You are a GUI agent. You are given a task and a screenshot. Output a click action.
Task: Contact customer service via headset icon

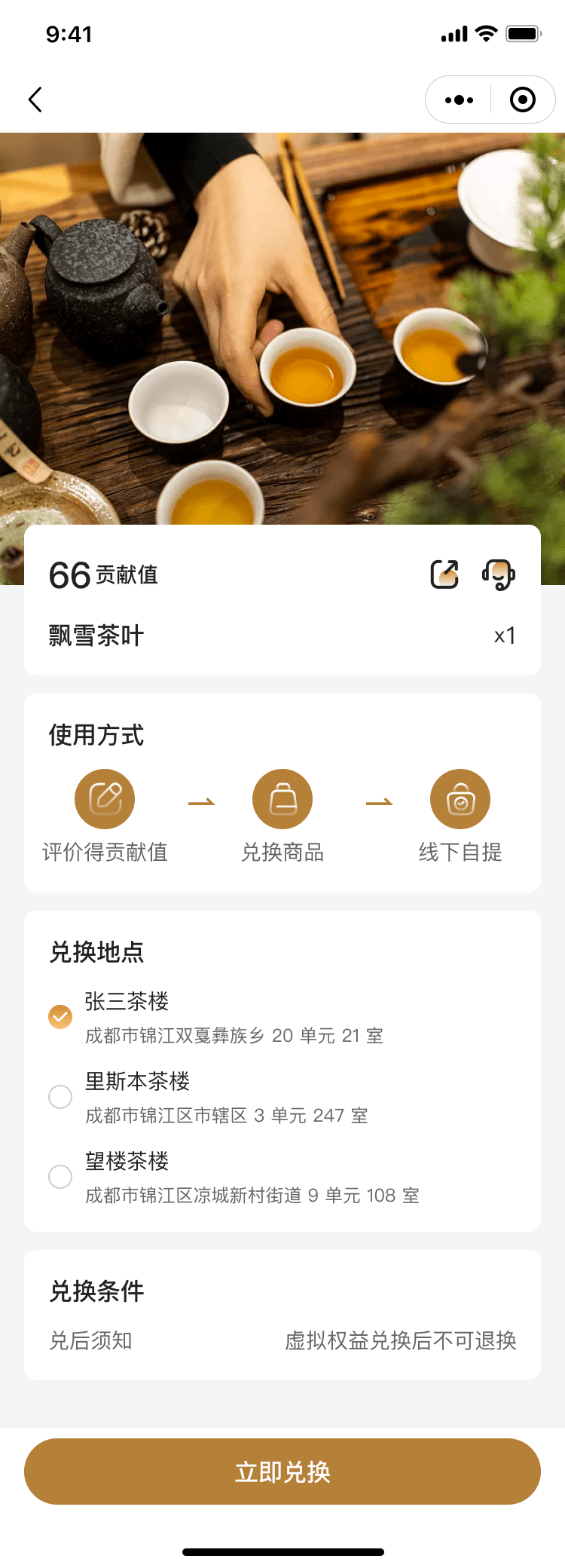tap(498, 574)
